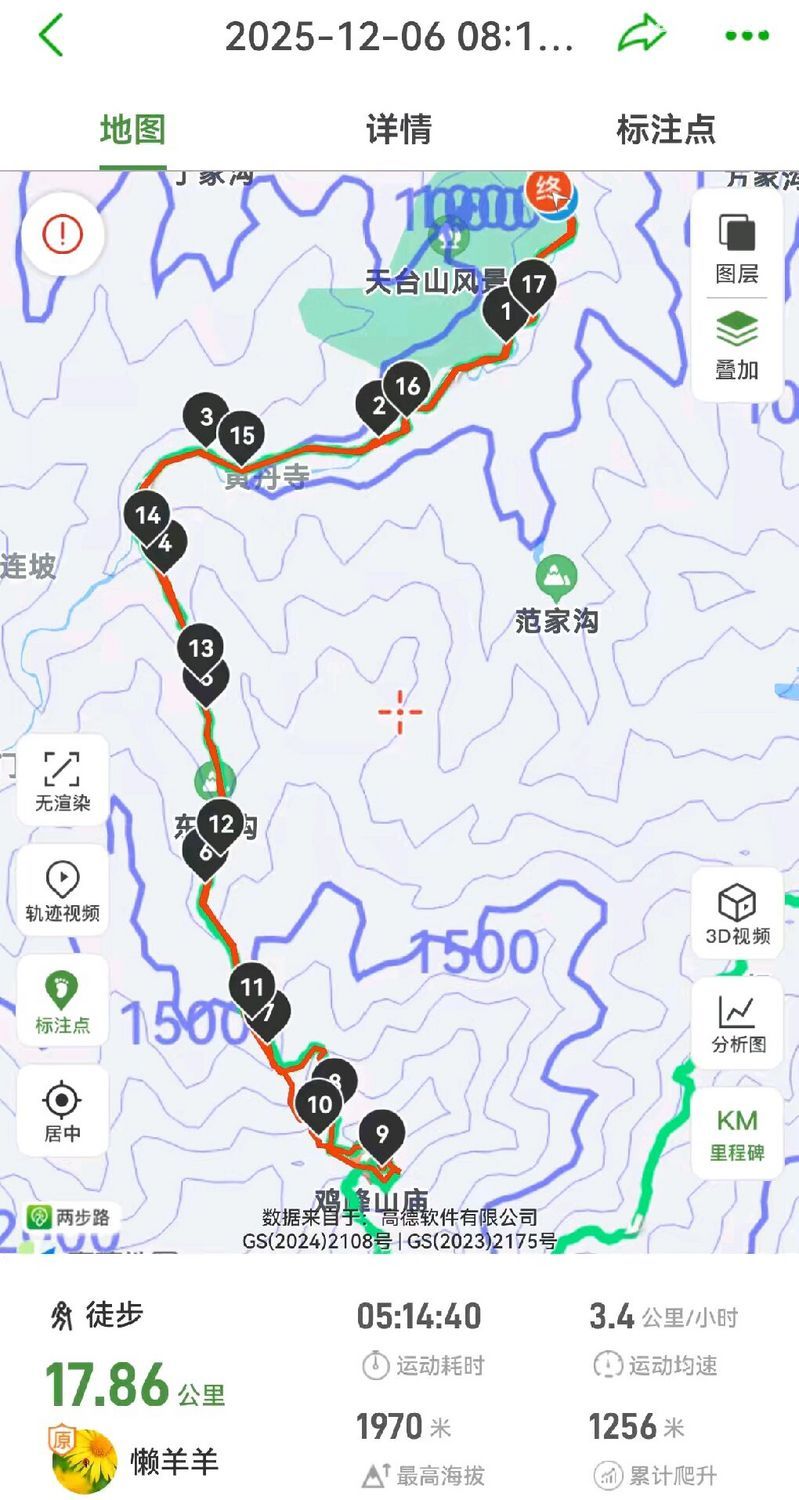
Task: Open the 叠加 overlay option
Action: click(x=737, y=344)
